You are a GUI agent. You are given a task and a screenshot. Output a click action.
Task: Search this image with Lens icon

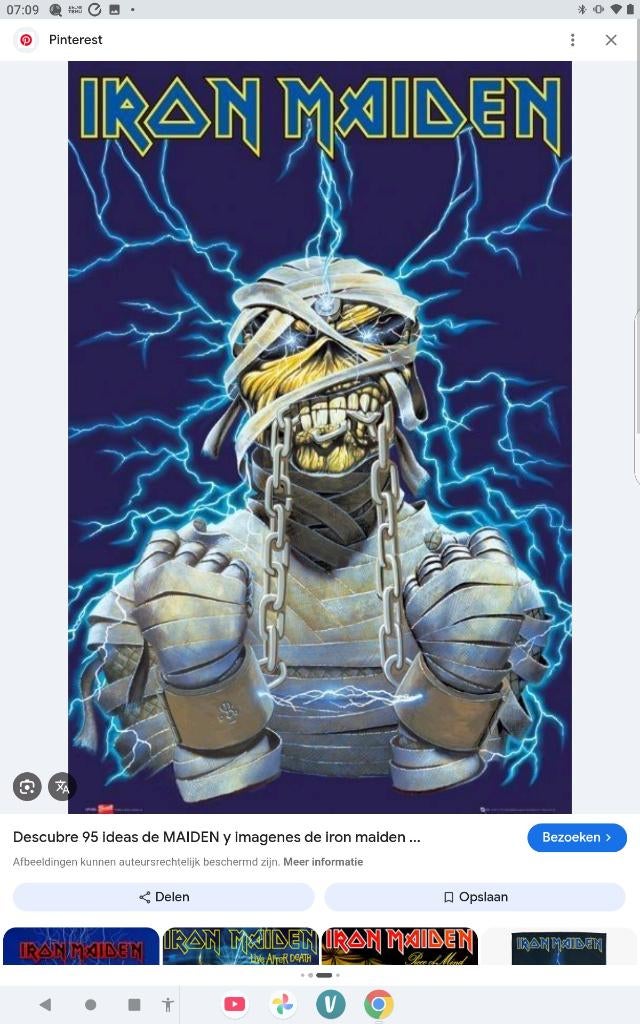click(x=27, y=786)
